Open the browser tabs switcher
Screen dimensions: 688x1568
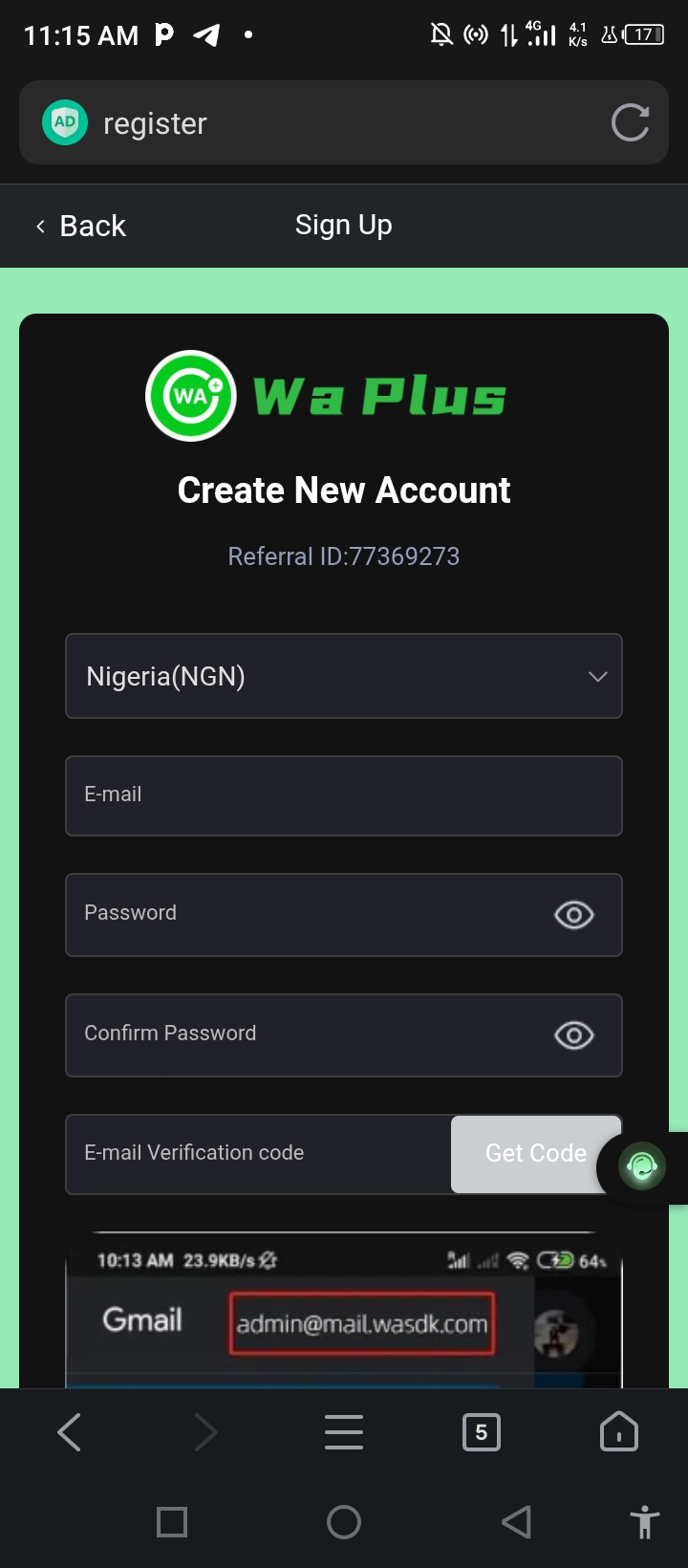[x=481, y=1432]
